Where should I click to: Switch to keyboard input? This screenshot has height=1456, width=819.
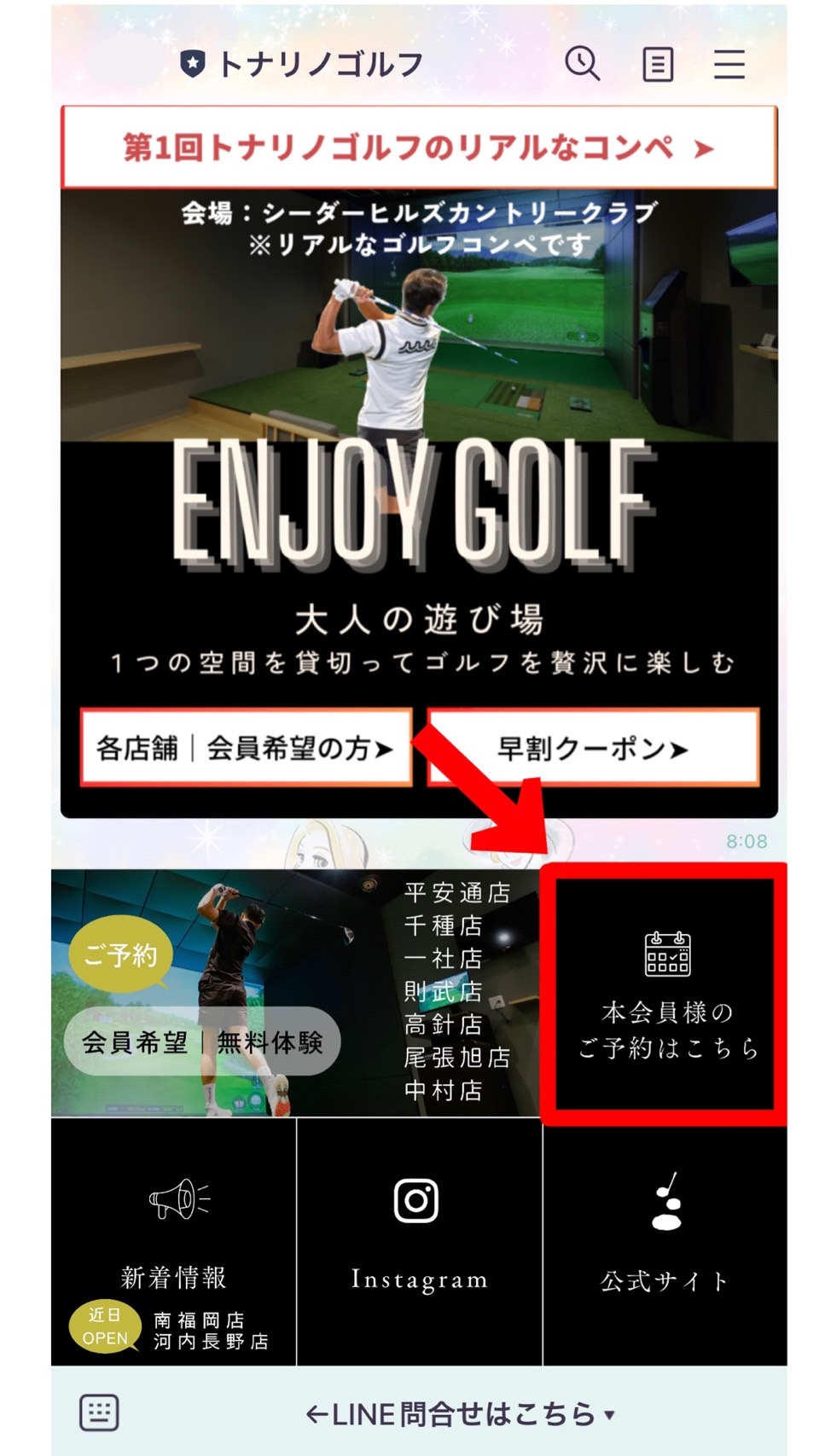(99, 1412)
